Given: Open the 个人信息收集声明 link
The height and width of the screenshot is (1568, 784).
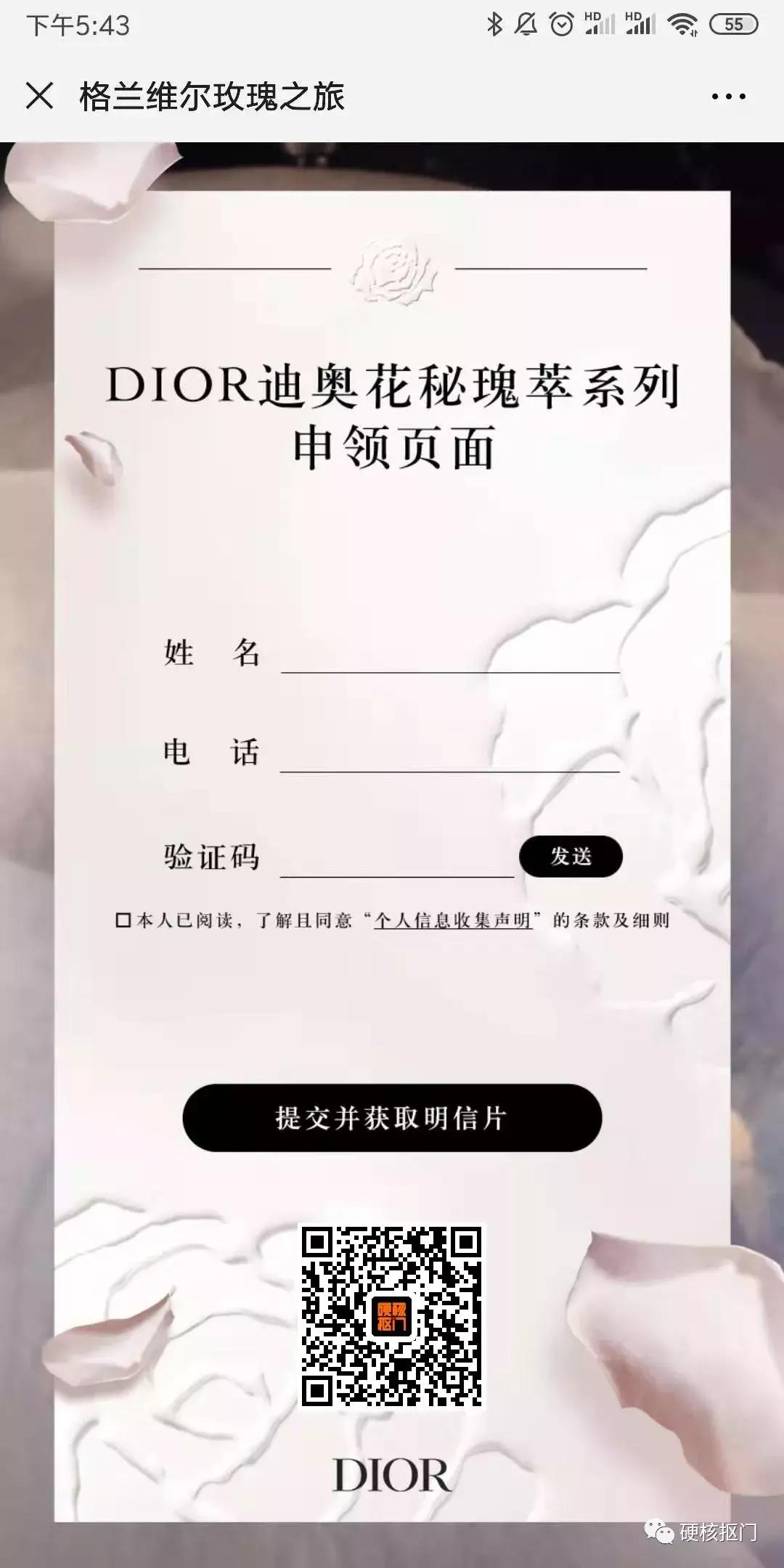Looking at the screenshot, I should tap(453, 920).
